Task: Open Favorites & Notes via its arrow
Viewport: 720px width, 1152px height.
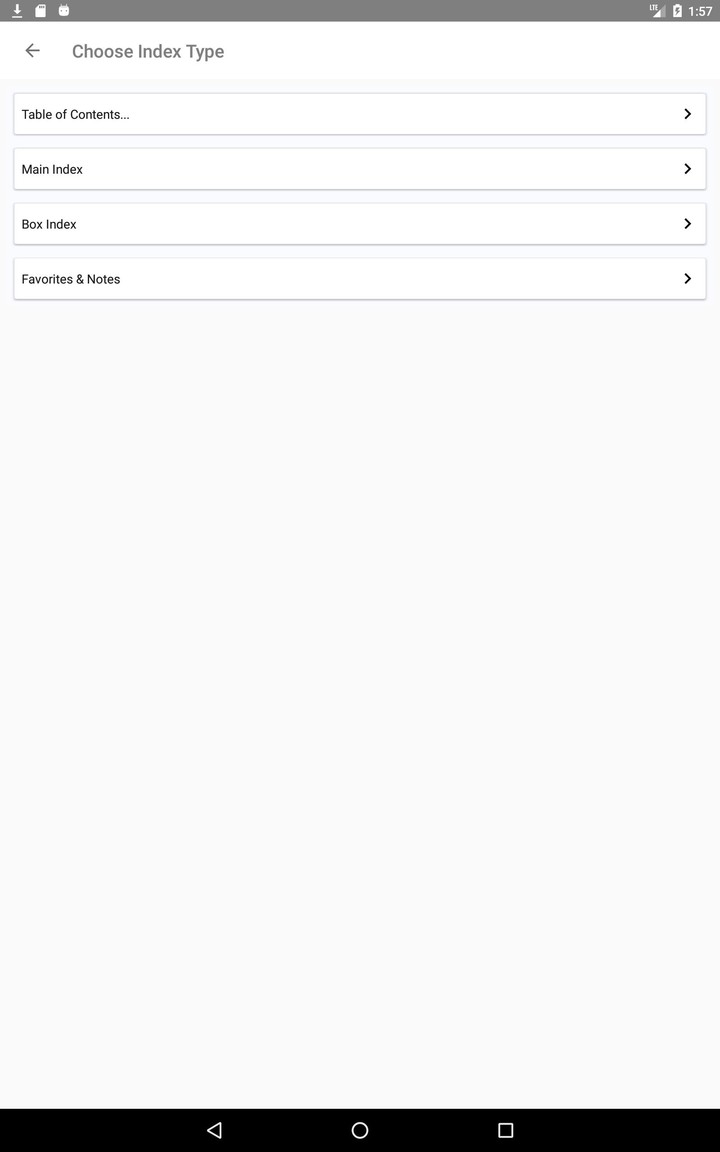Action: pos(687,279)
